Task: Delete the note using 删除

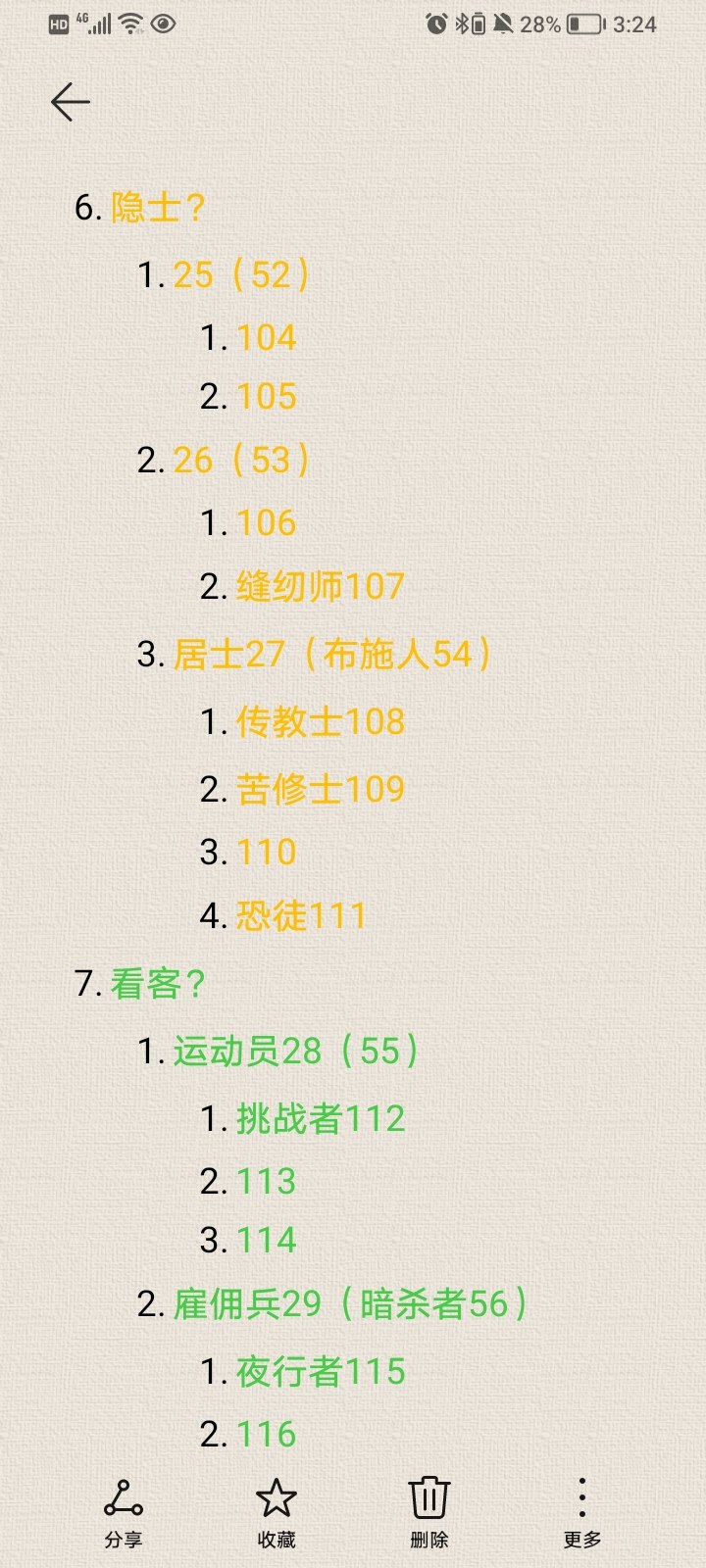Action: tap(429, 1514)
